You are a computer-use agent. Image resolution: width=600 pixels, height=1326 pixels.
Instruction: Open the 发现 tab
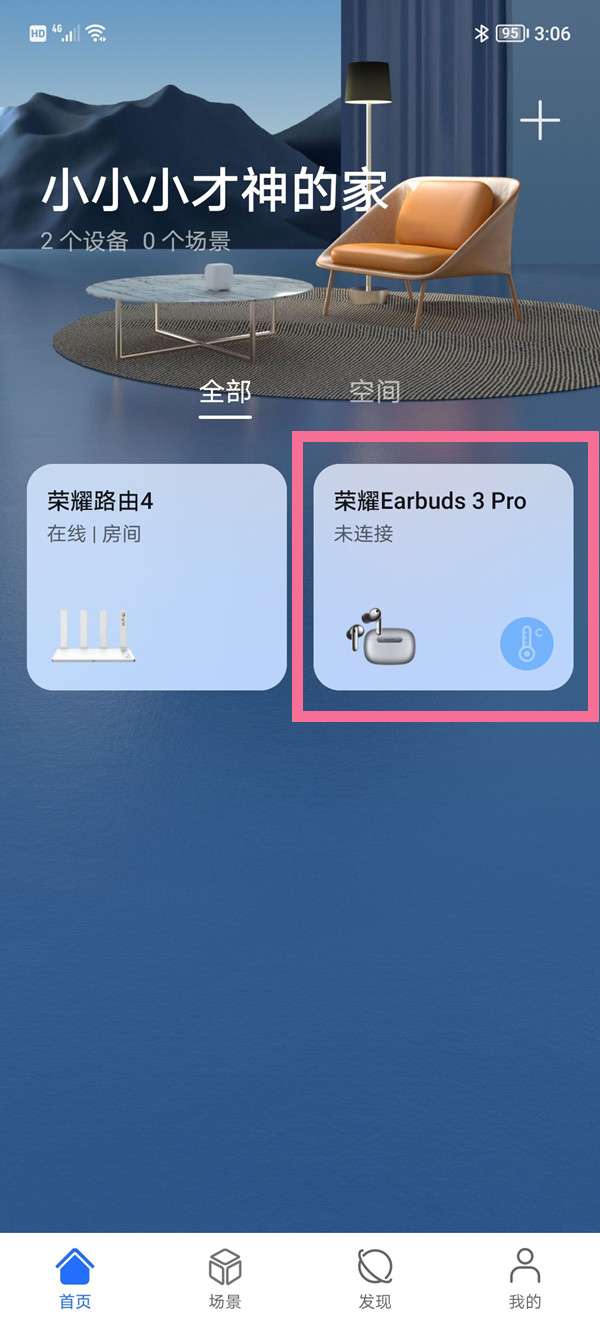point(375,1279)
